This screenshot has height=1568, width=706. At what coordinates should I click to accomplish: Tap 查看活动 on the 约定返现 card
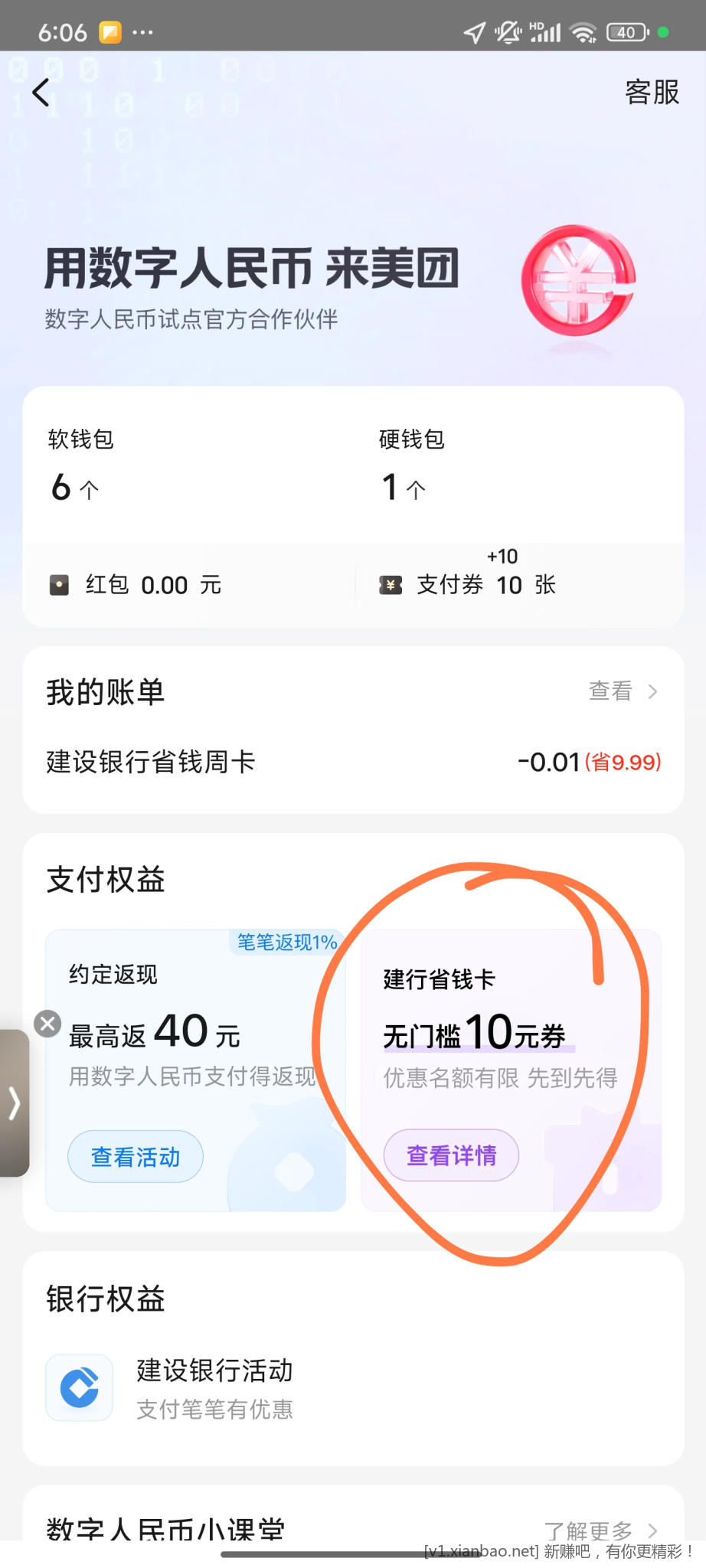(136, 1156)
